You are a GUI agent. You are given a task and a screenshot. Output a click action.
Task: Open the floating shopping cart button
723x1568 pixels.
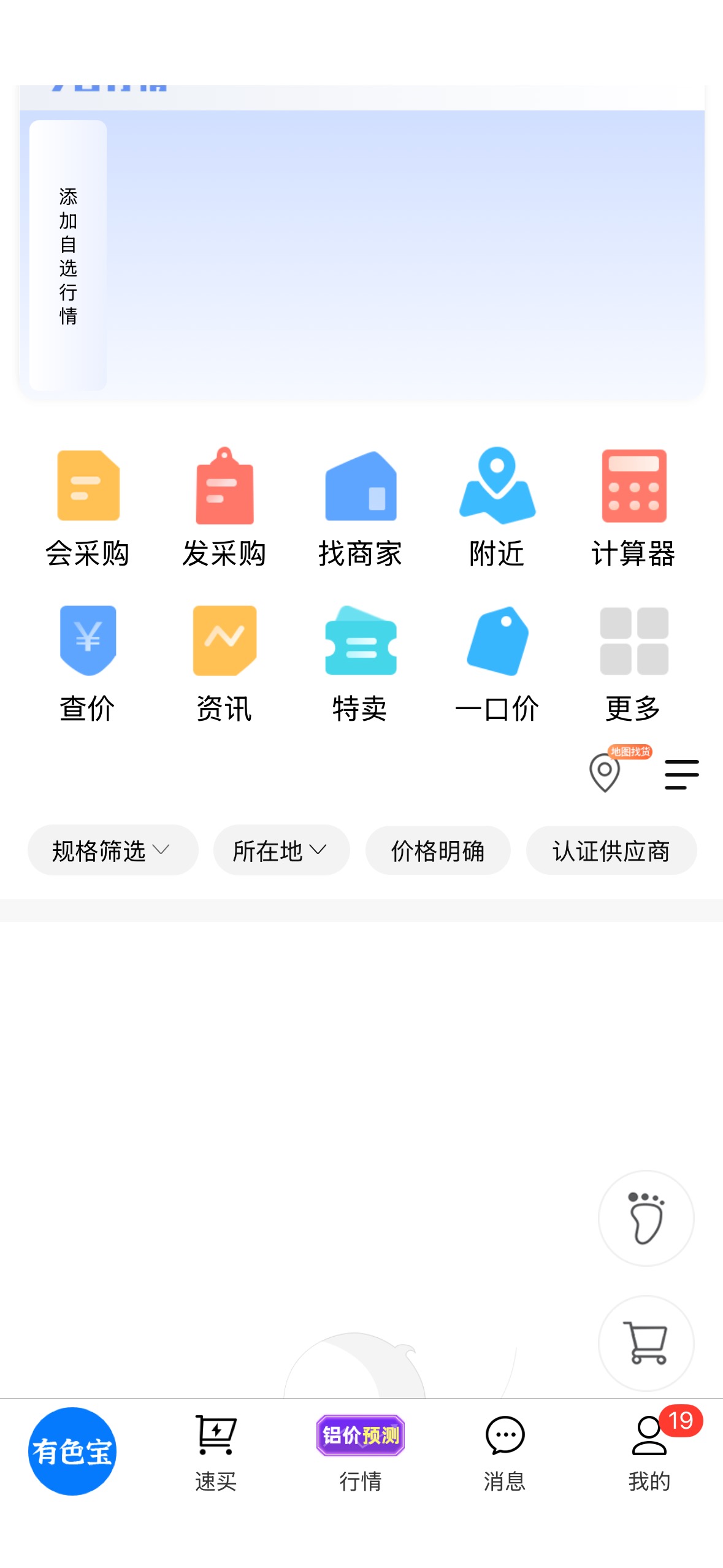[x=646, y=1343]
